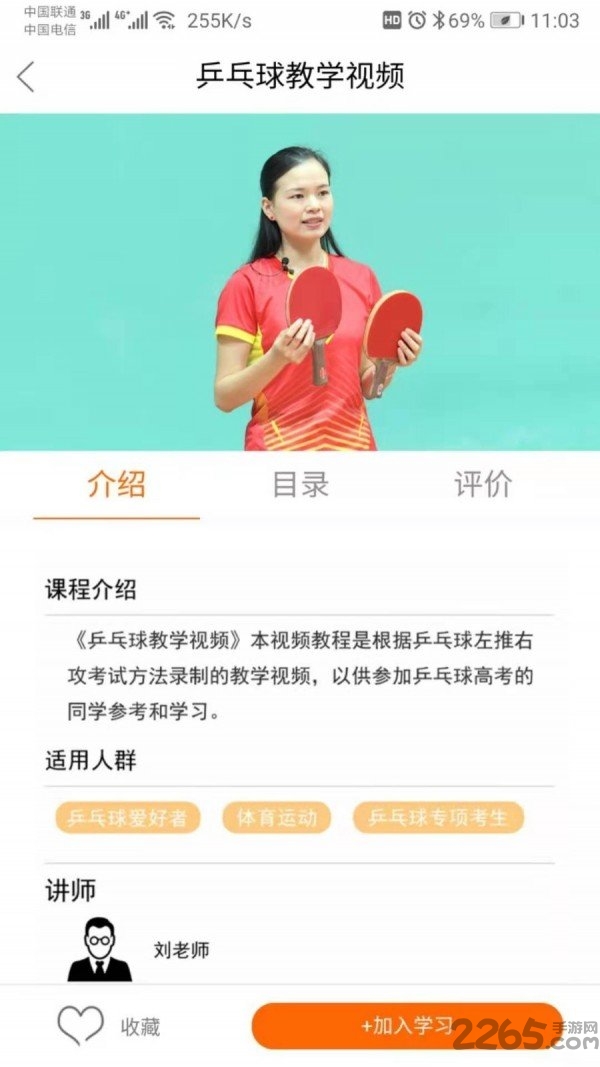Tap the 乒乓球专项考生 chip
The image size is (600, 1067).
click(438, 818)
